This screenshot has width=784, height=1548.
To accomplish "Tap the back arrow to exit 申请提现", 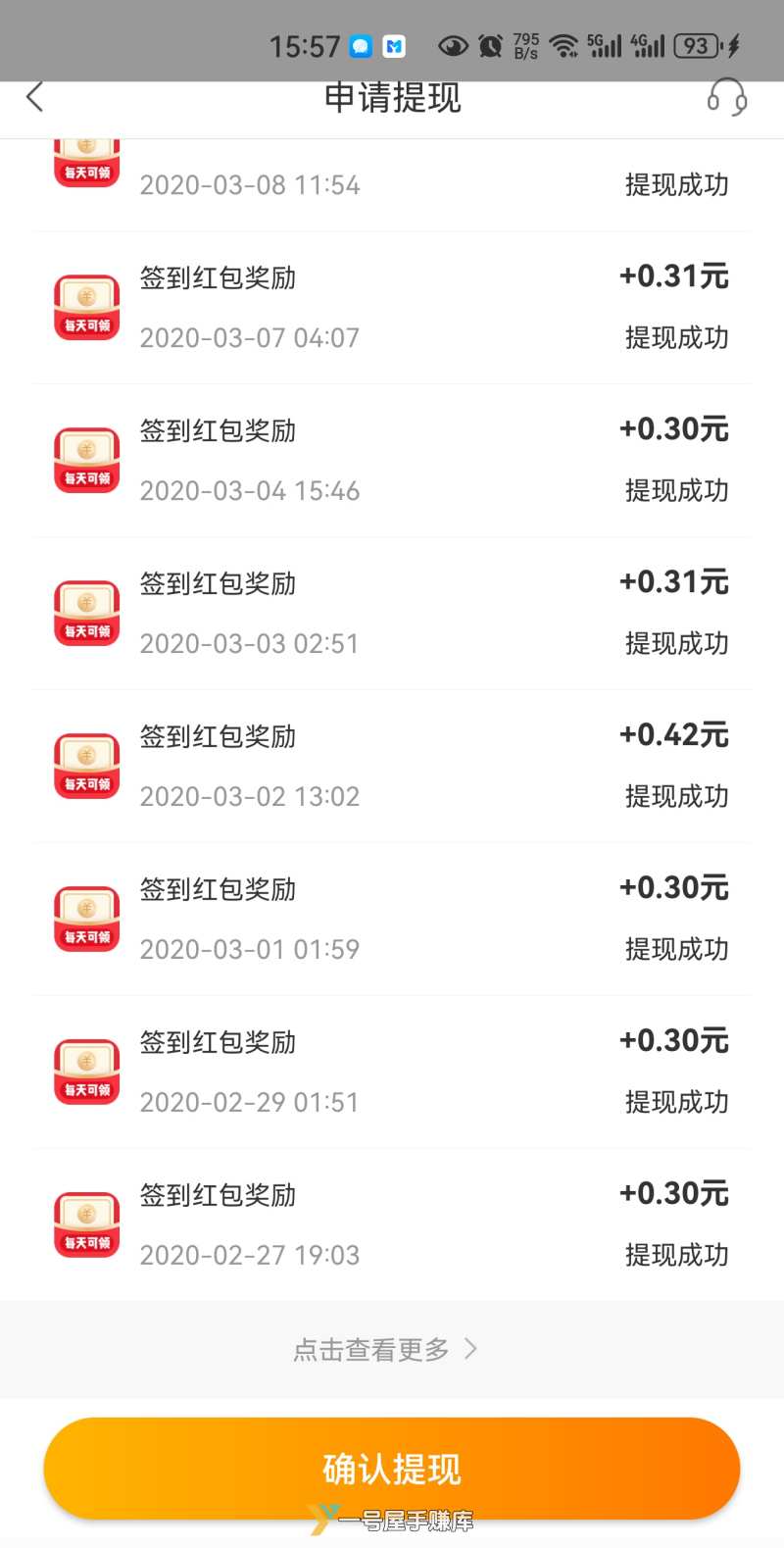I will 35,98.
